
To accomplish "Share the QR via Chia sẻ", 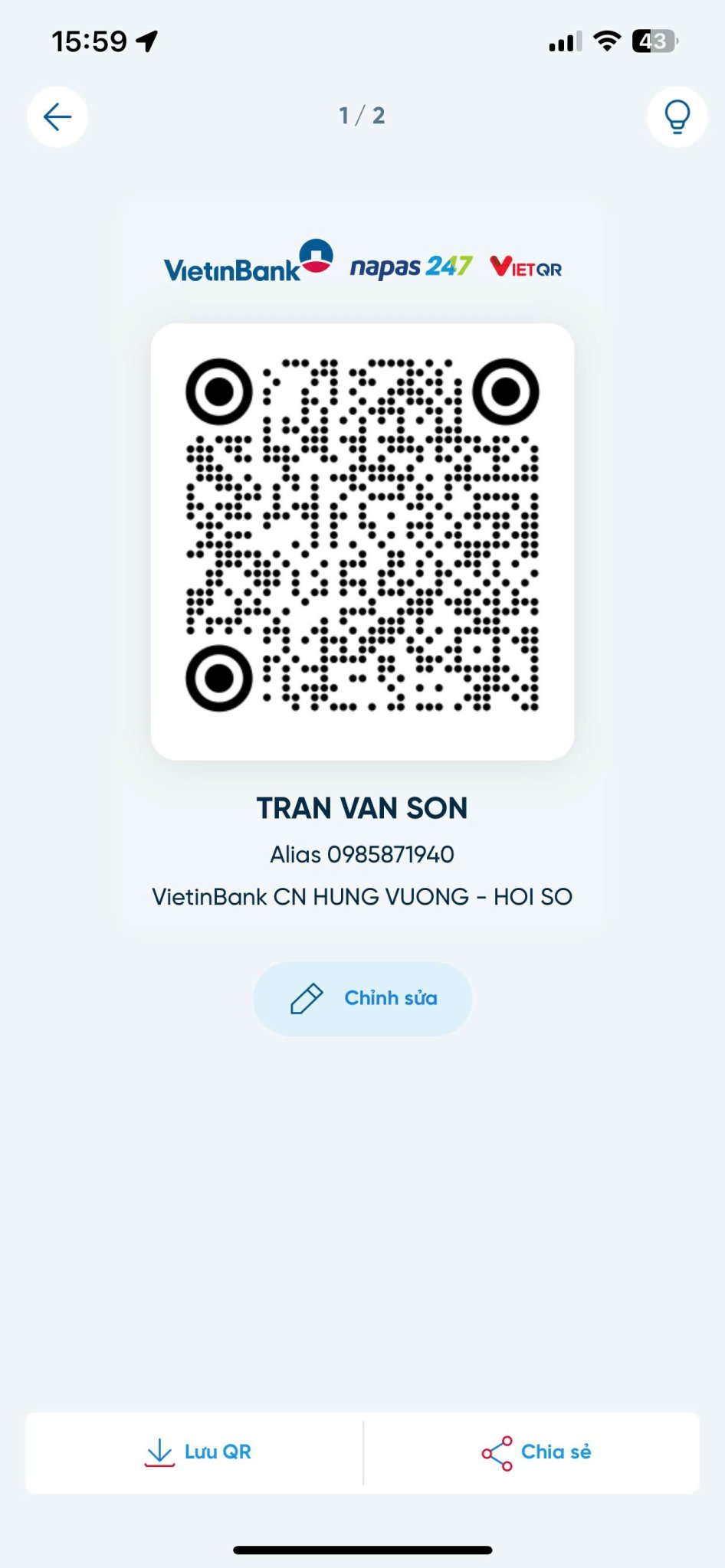I will click(x=536, y=1452).
